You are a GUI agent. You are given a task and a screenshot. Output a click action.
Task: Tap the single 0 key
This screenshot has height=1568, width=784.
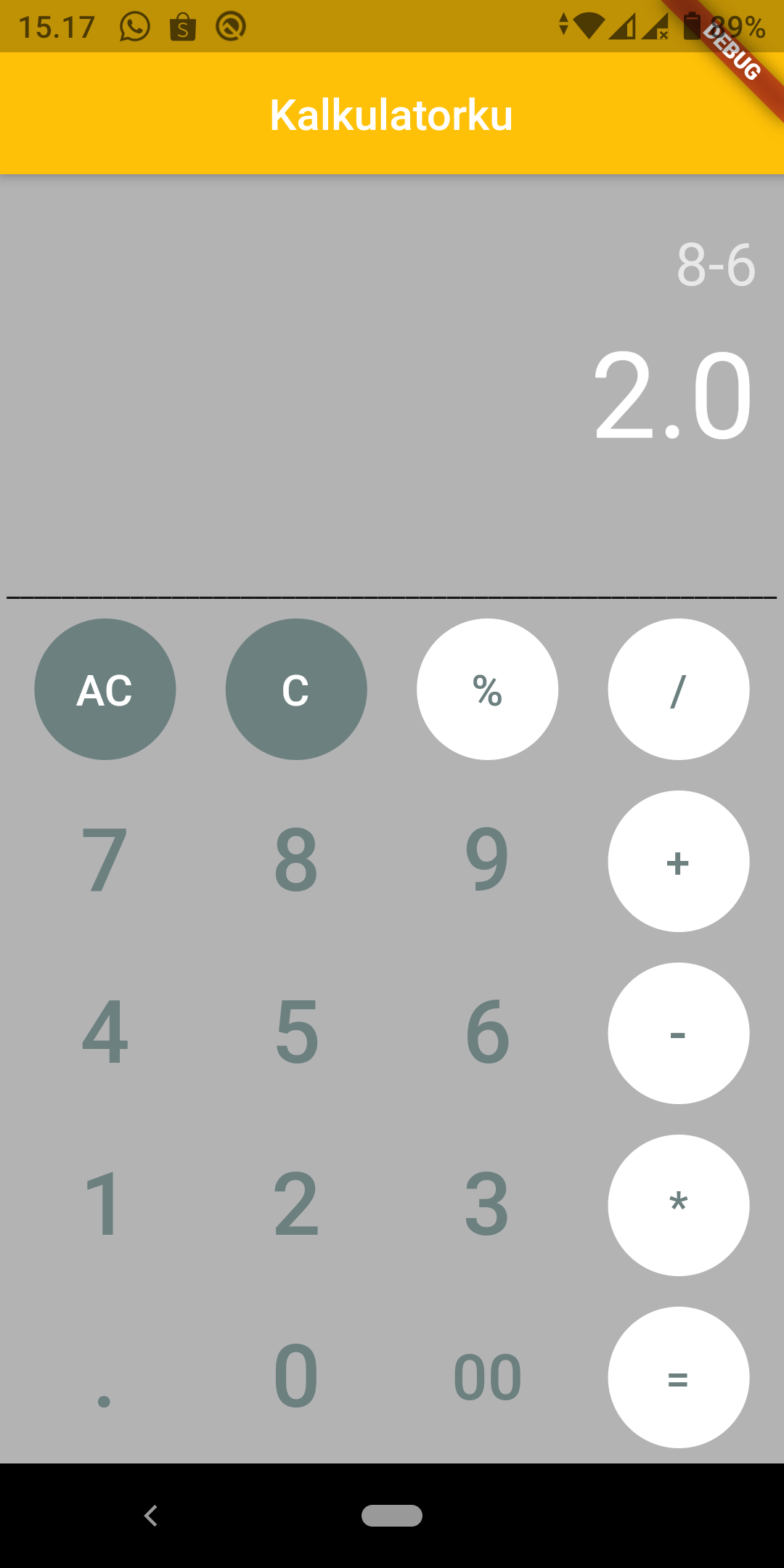pyautogui.click(x=296, y=1377)
